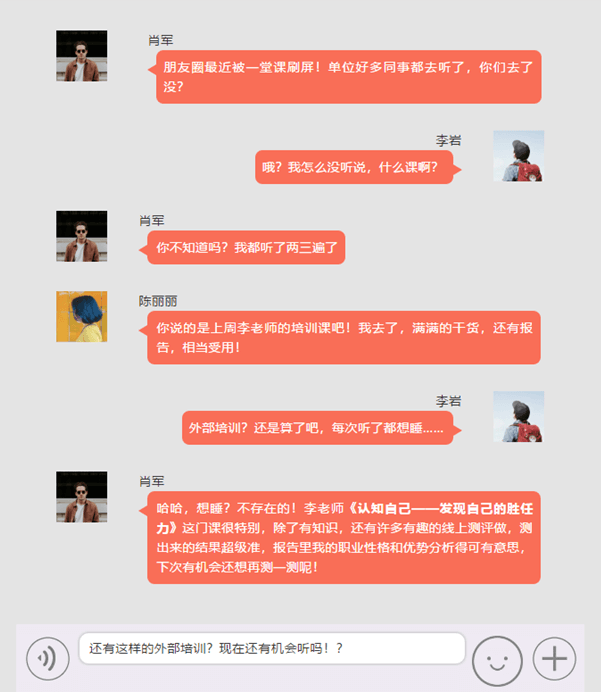Open the emoji picker
The image size is (601, 692).
(497, 658)
